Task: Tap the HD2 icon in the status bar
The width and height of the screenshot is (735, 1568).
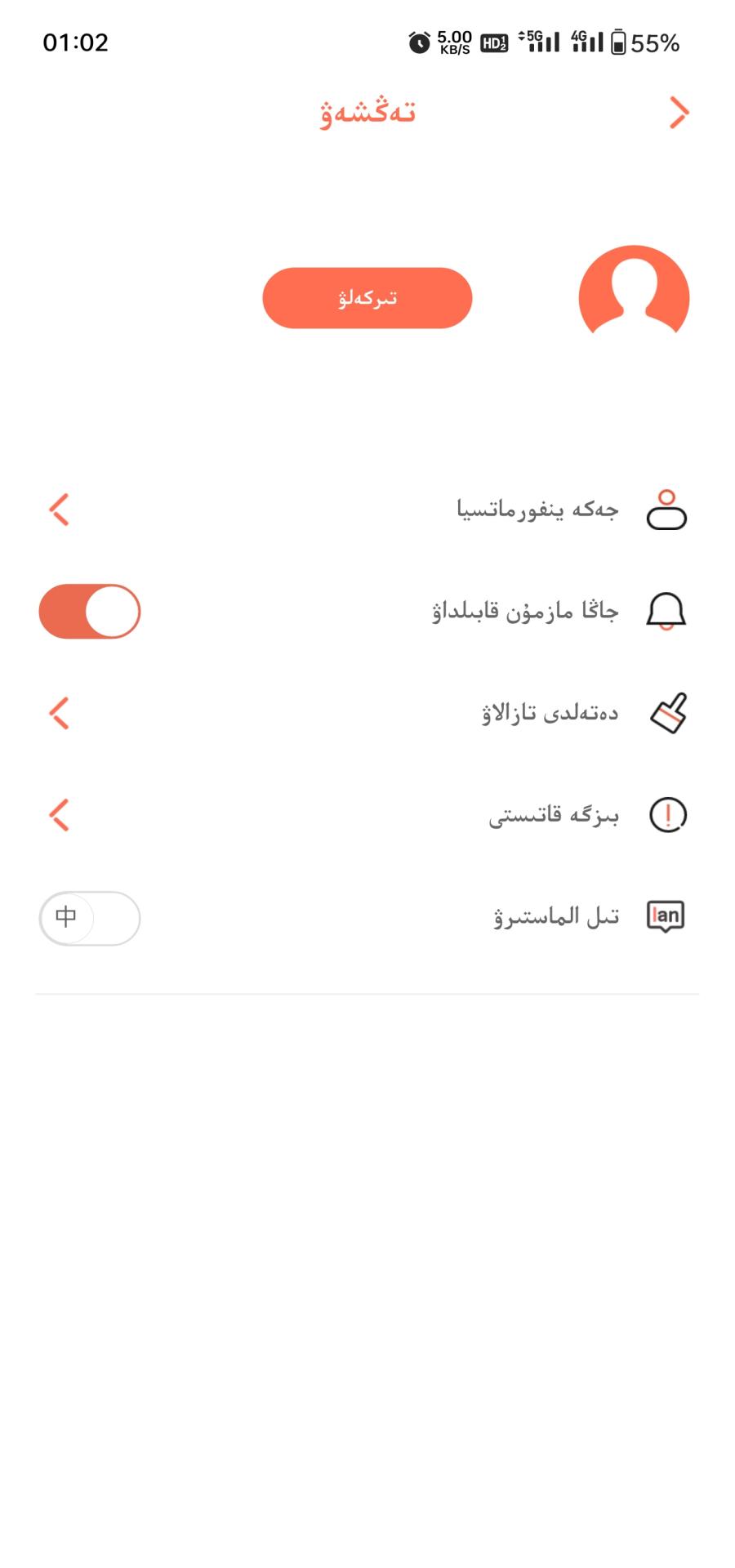Action: [493, 42]
